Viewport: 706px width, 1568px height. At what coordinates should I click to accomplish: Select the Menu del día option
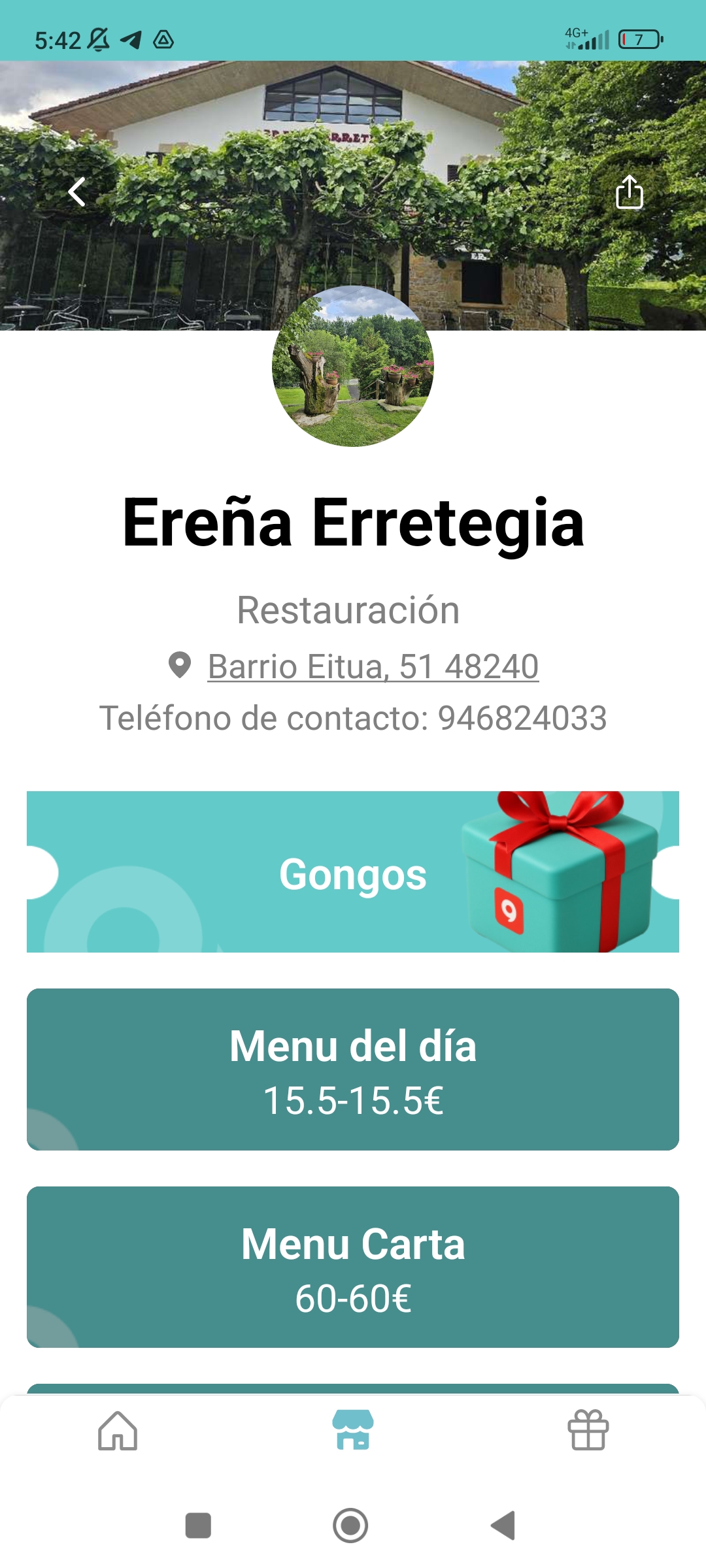353,1070
